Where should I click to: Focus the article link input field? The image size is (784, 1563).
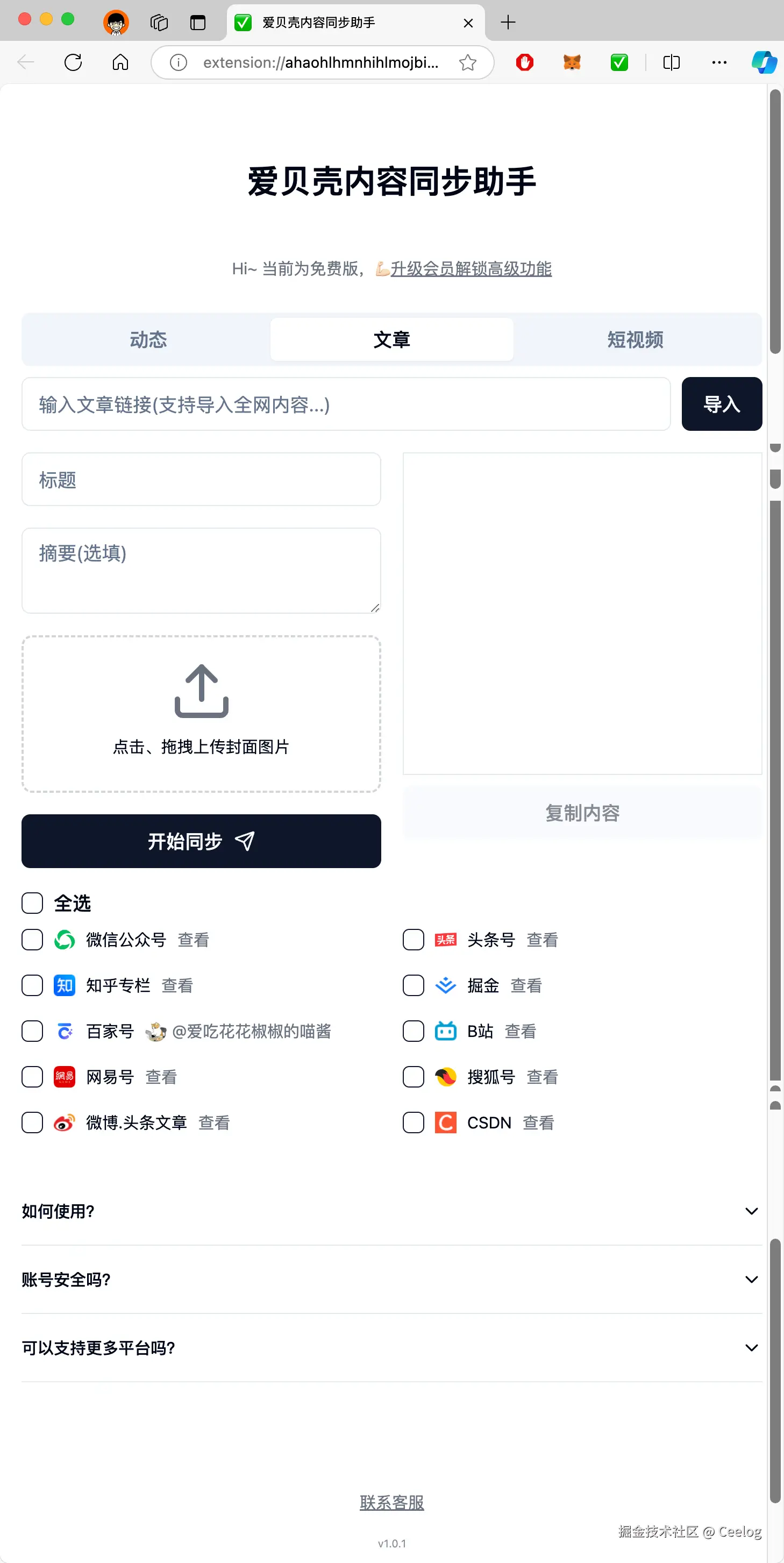coord(346,404)
